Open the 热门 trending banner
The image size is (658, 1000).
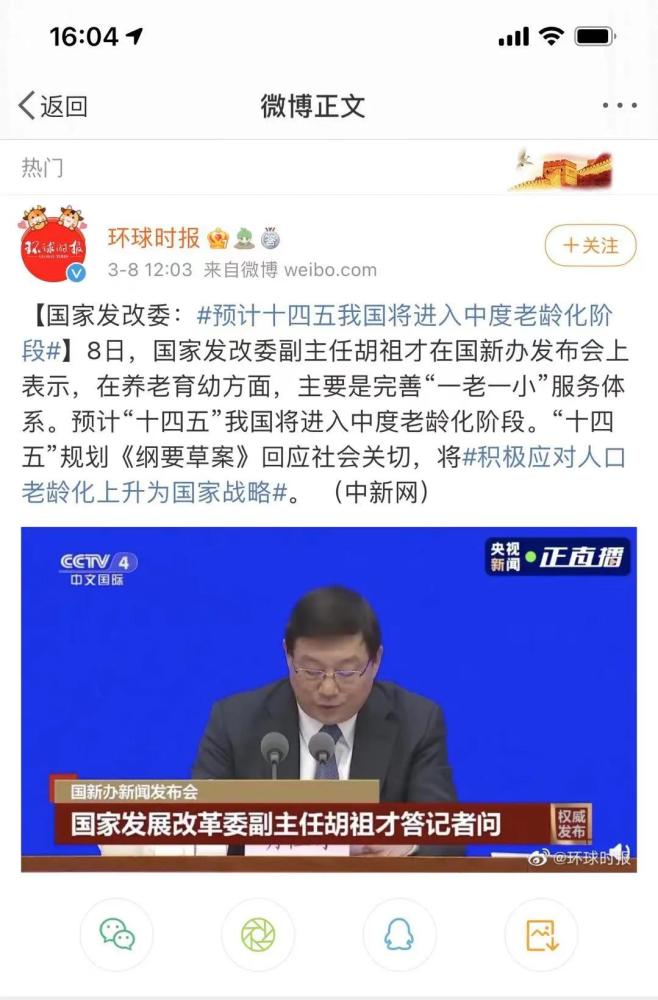pyautogui.click(x=329, y=167)
